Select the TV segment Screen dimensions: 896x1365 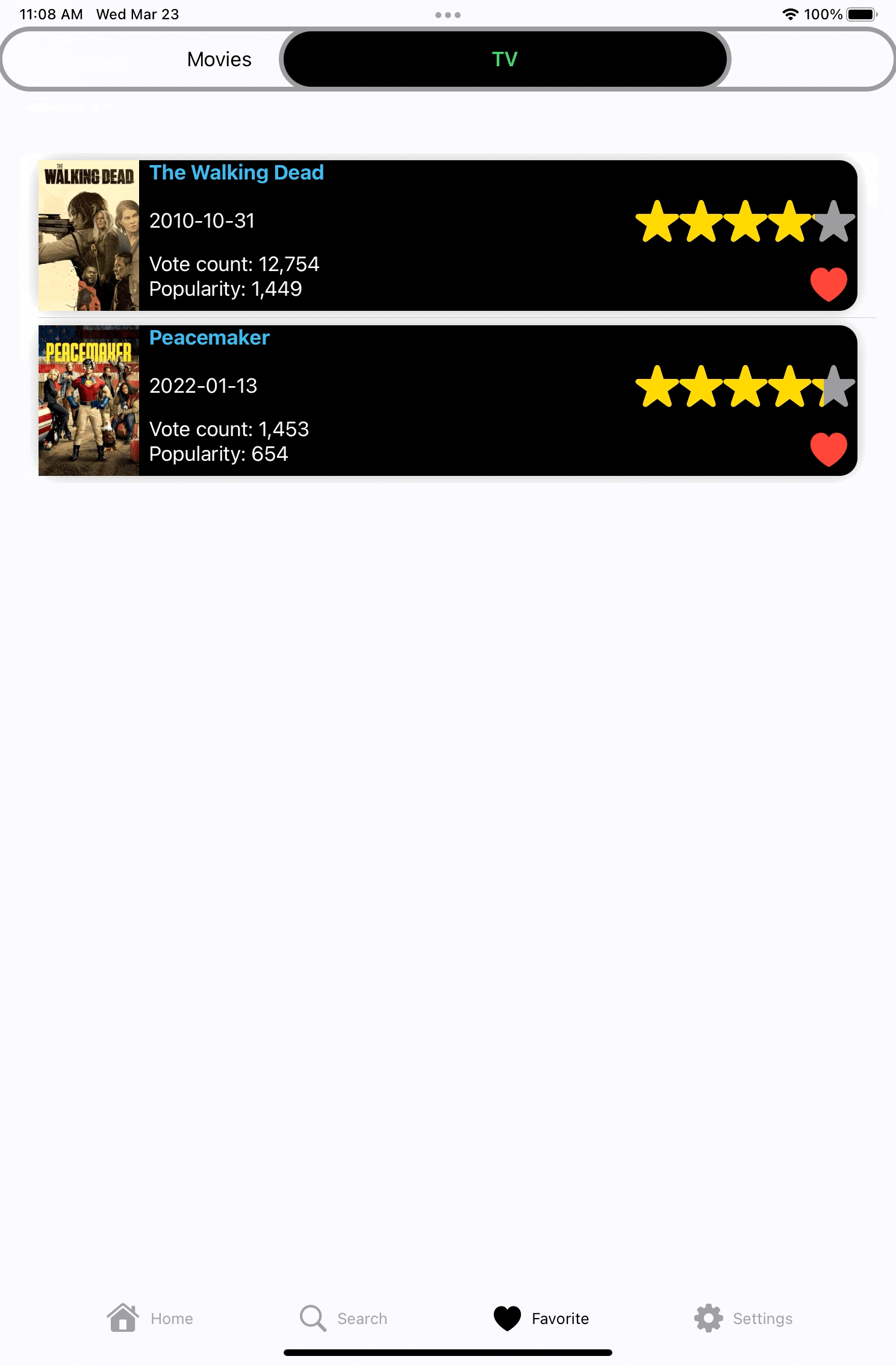click(505, 59)
